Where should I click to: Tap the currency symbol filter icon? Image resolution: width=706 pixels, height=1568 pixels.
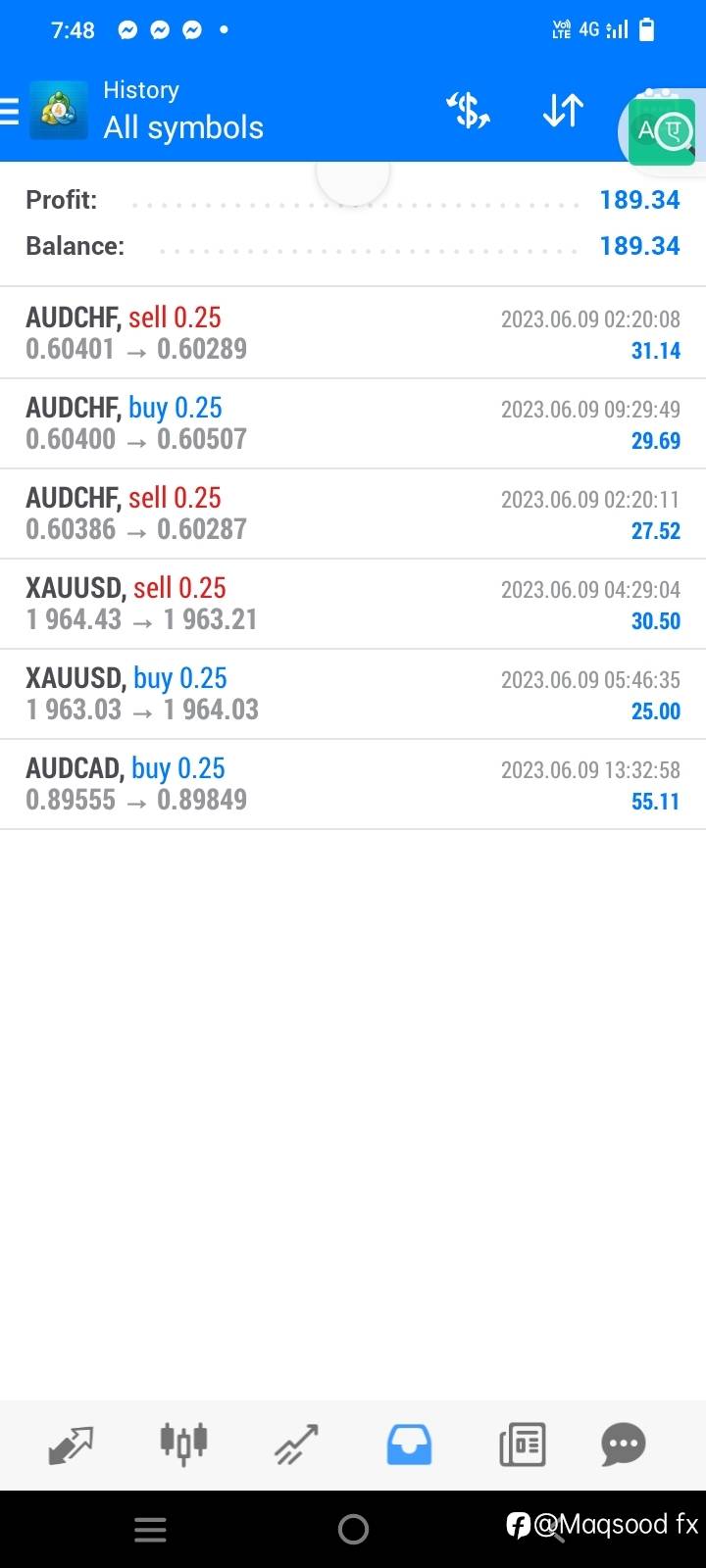(469, 111)
